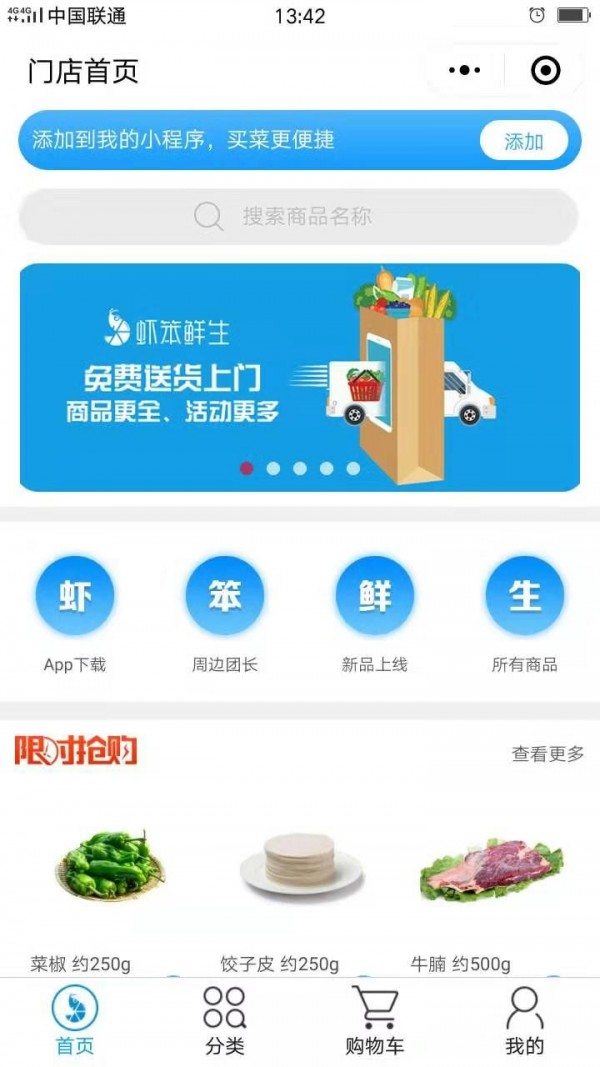Open 所有商品 shortcut
Image resolution: width=600 pixels, height=1067 pixels.
(525, 597)
